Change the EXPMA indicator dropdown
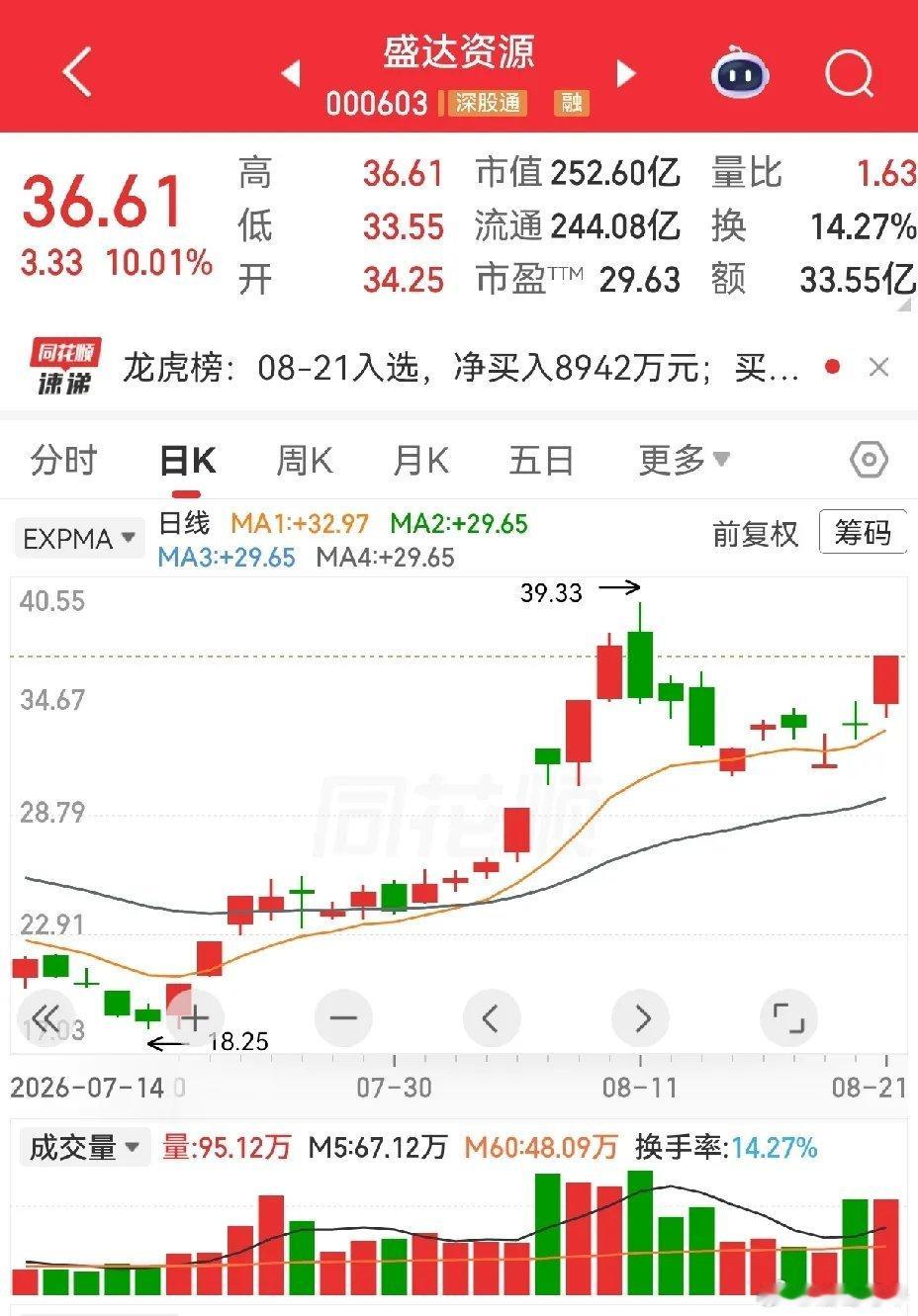This screenshot has width=918, height=1316. click(79, 539)
